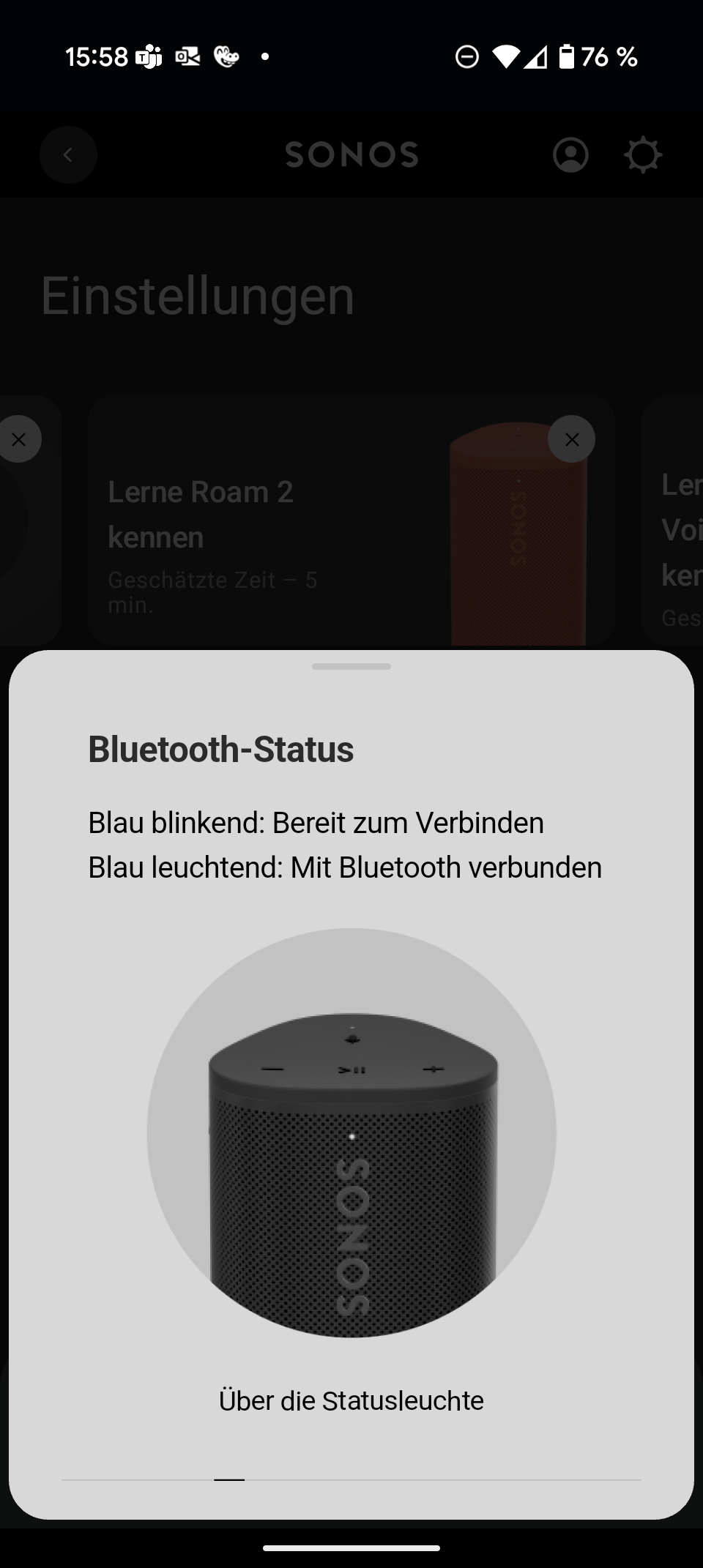Image resolution: width=703 pixels, height=1568 pixels.
Task: Open the Über die Statusleuchte link
Action: pyautogui.click(x=351, y=1400)
